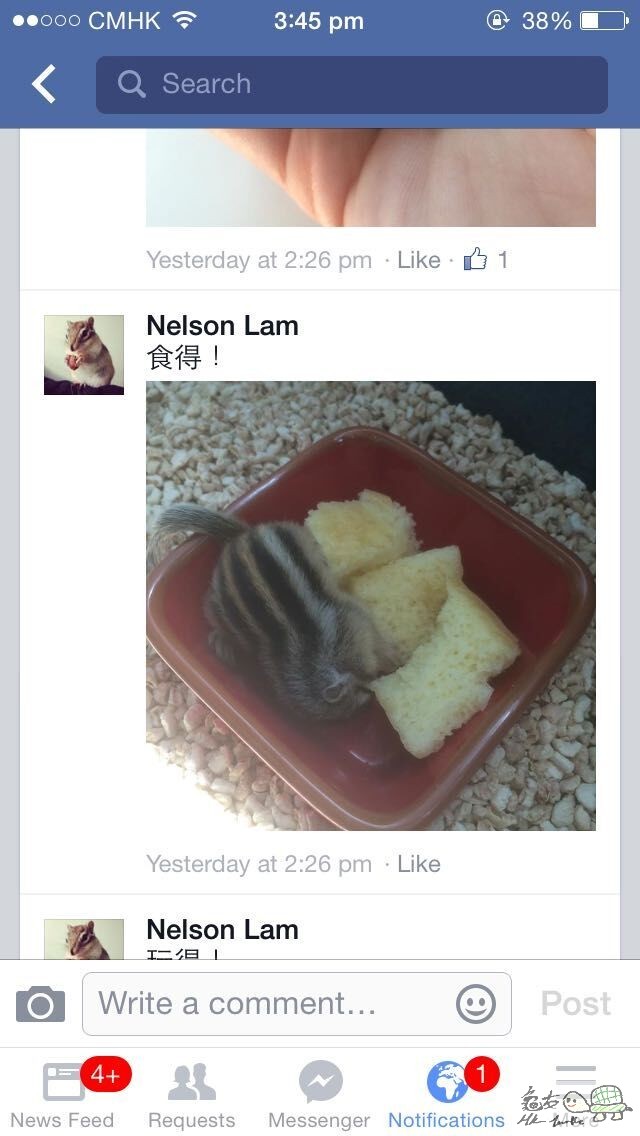Open the Requests tab
The image size is (640, 1136).
coord(191,1095)
